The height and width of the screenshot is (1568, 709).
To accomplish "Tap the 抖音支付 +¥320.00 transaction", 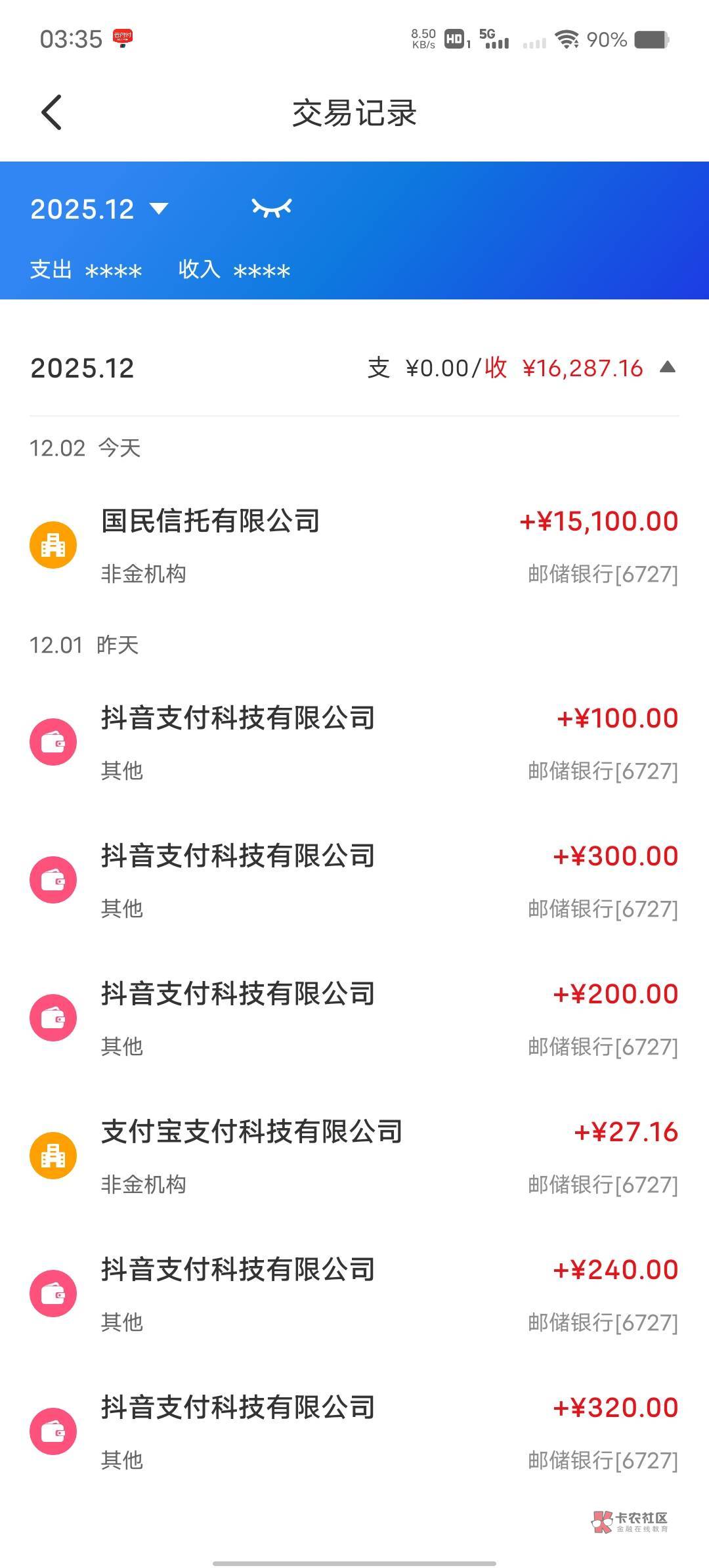I will (354, 1432).
